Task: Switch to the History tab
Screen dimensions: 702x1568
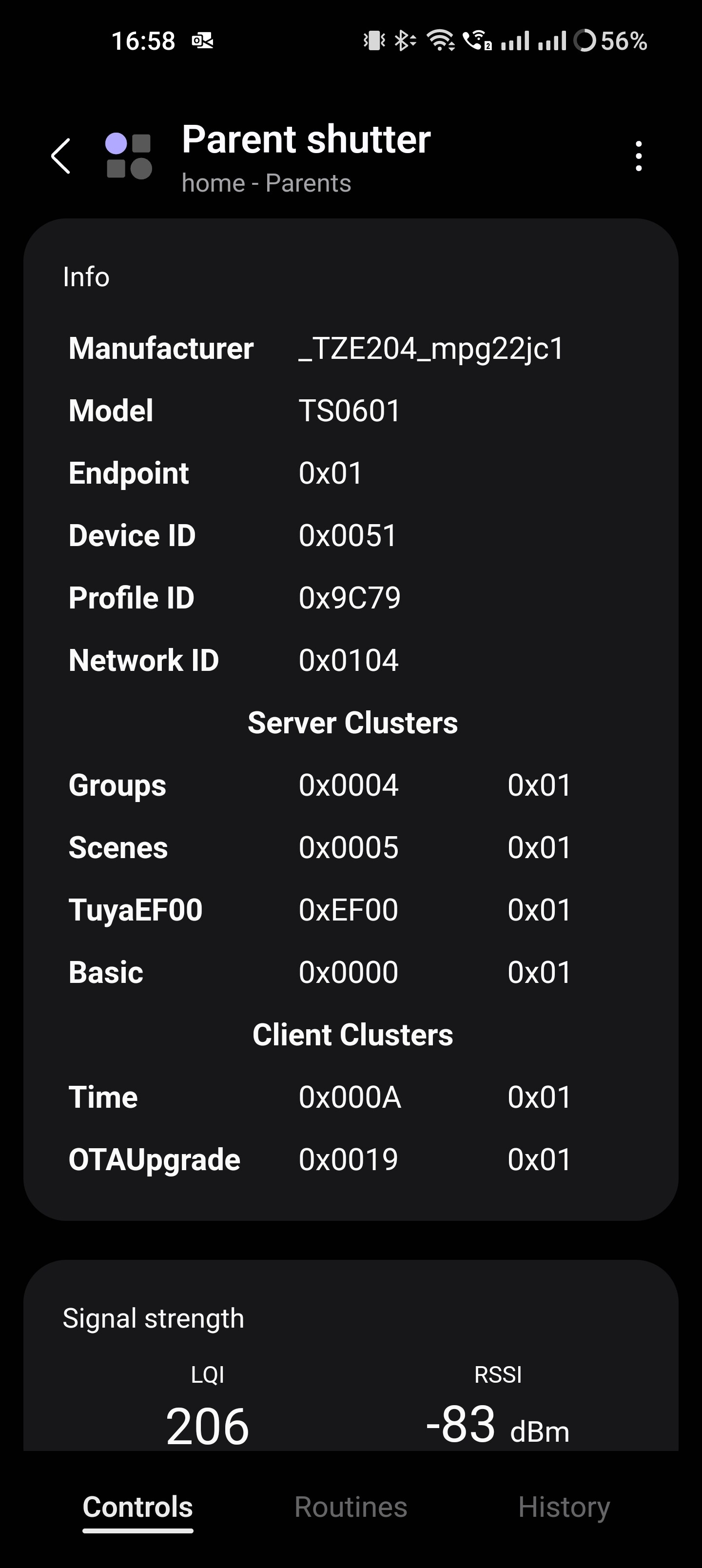Action: coord(564,1508)
